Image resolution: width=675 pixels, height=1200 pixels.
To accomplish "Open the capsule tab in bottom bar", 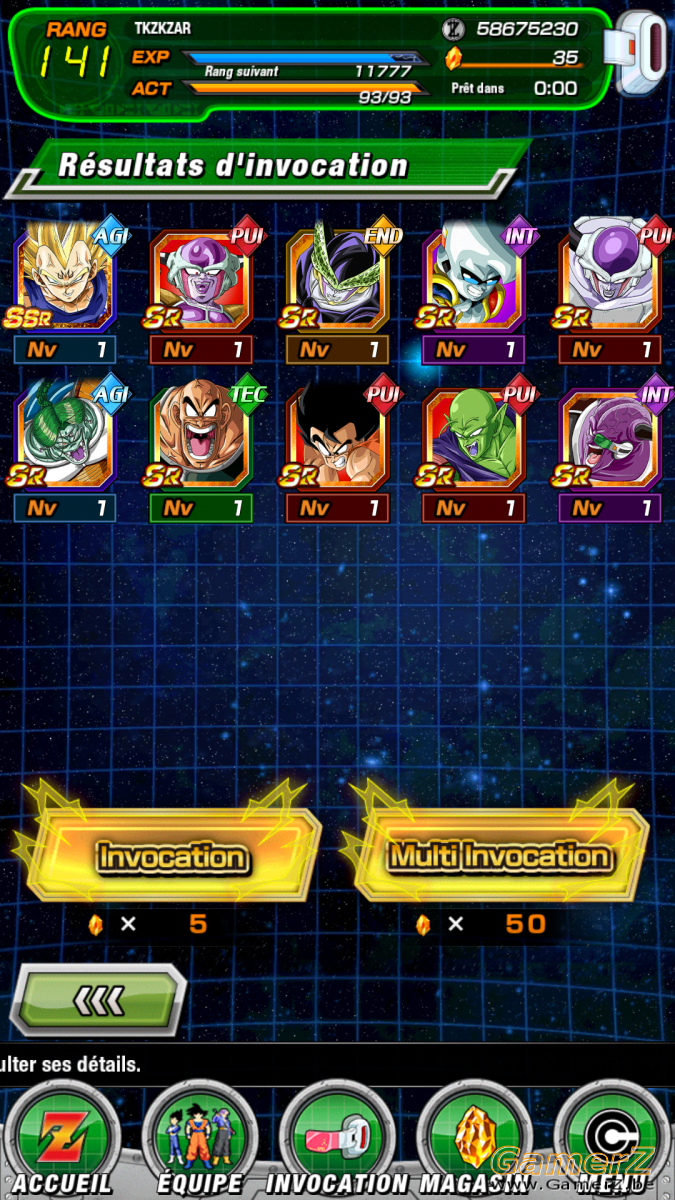I will coord(612,1140).
